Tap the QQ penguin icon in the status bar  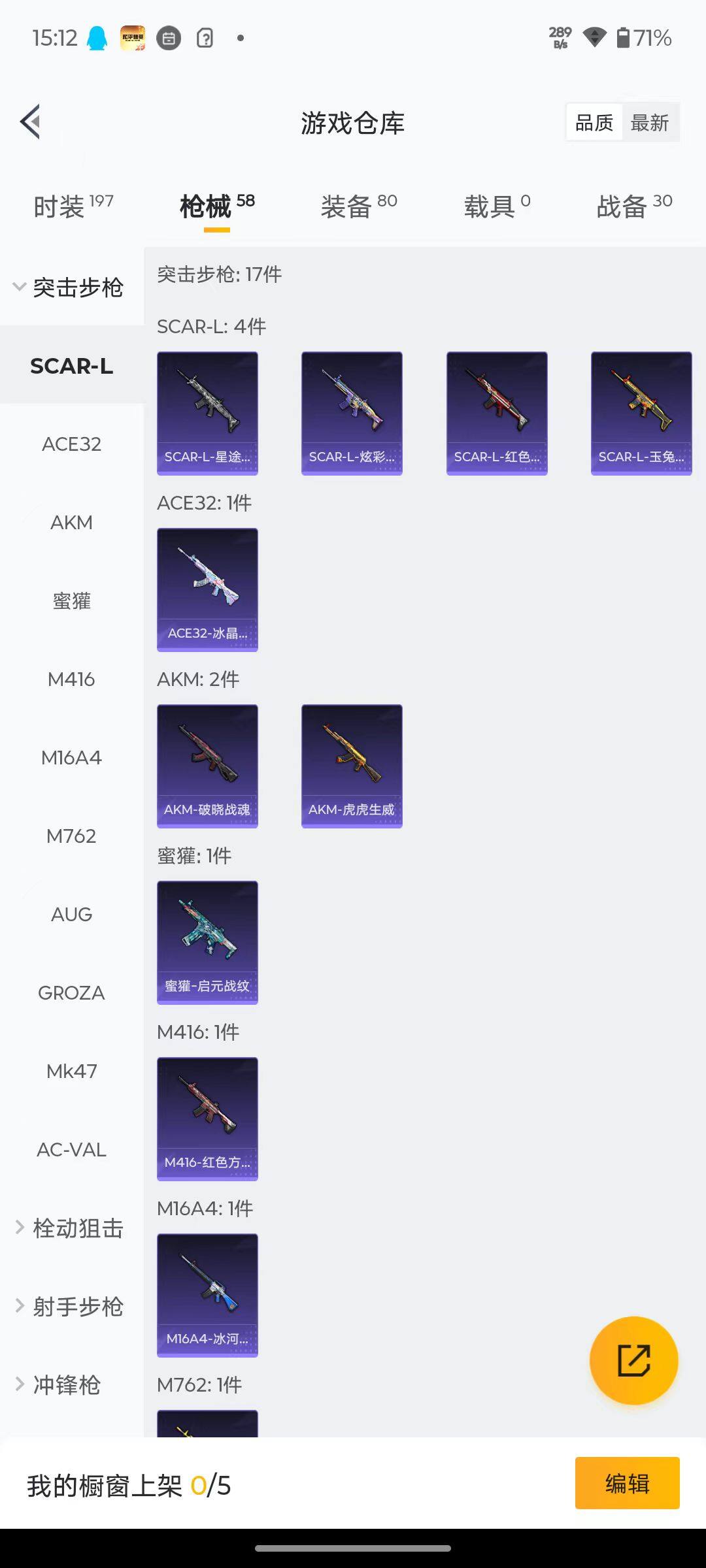[97, 38]
